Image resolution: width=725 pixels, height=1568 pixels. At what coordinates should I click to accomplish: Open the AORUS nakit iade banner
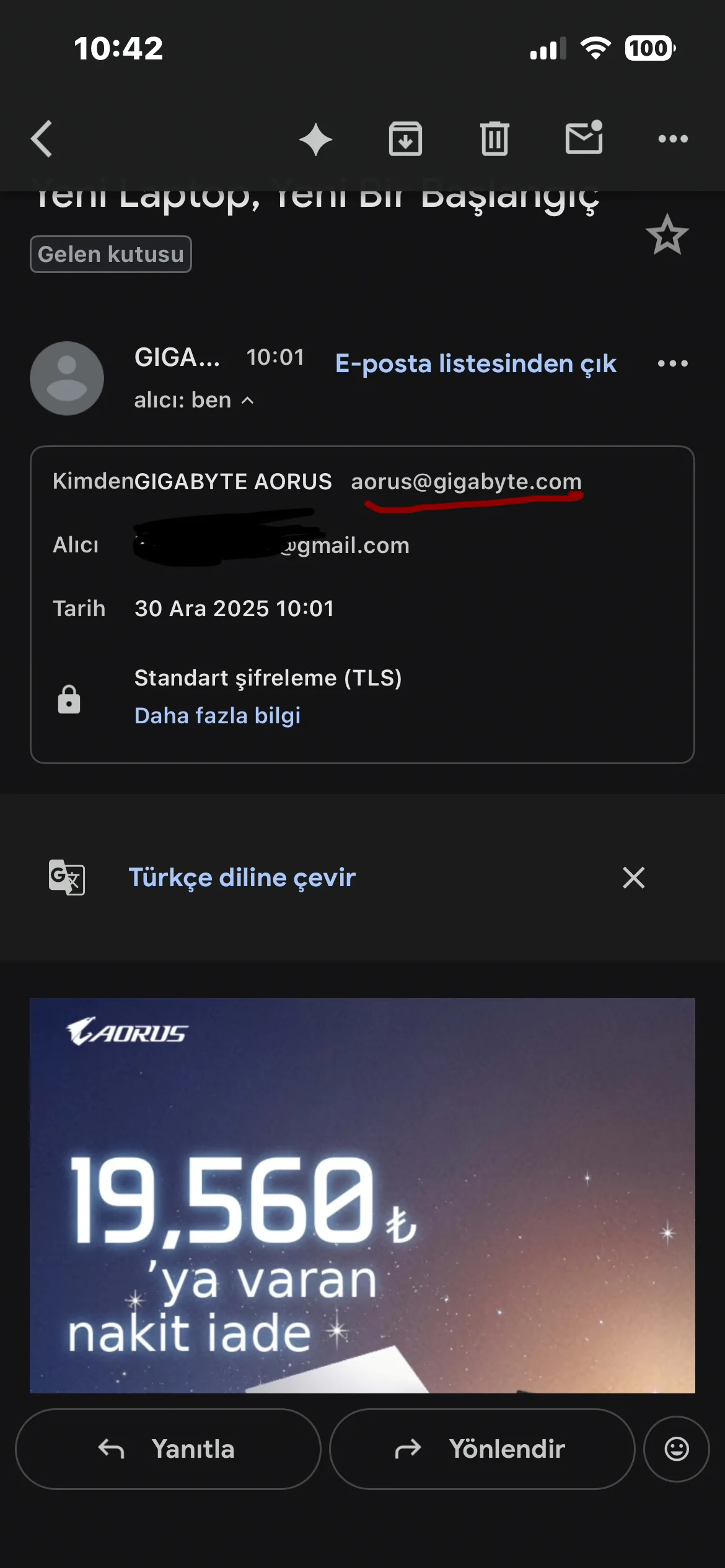pyautogui.click(x=362, y=1195)
